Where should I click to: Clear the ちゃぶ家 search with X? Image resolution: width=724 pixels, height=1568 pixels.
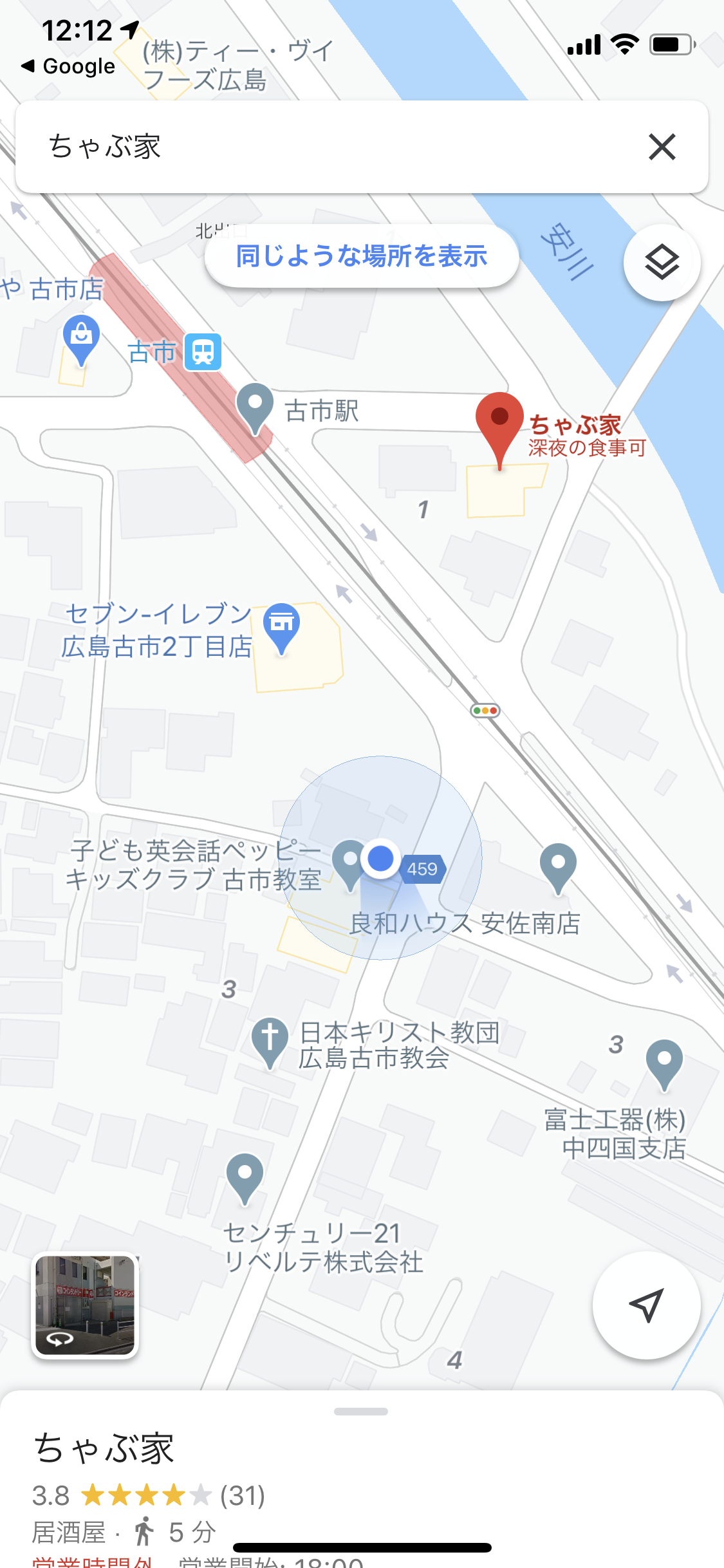(662, 147)
